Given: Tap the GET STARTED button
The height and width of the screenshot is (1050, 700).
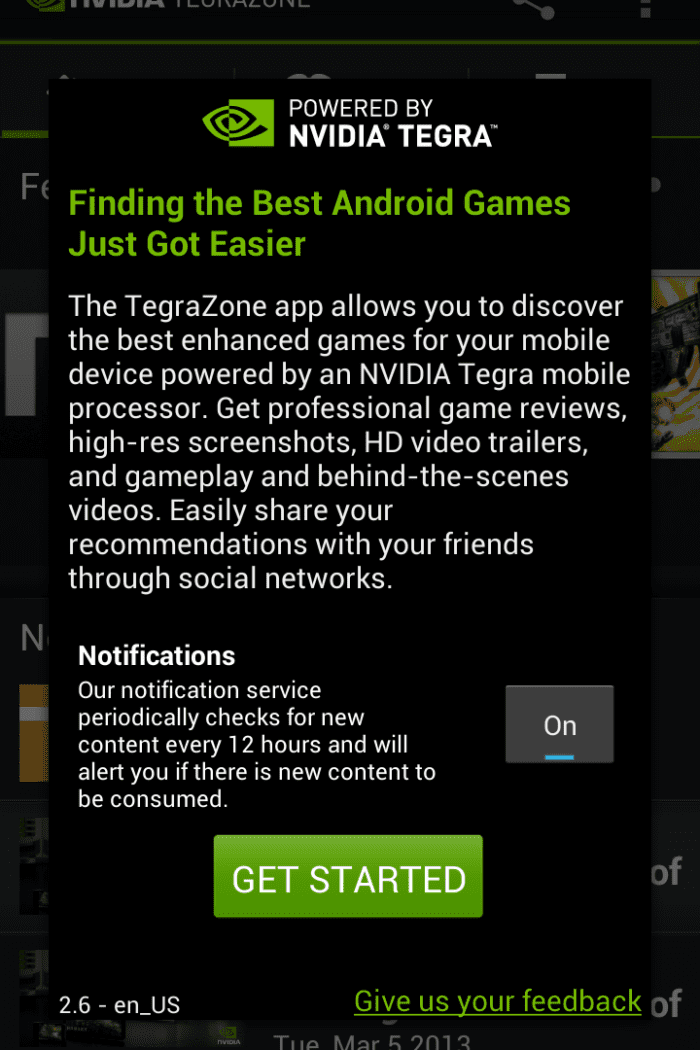Looking at the screenshot, I should [348, 877].
